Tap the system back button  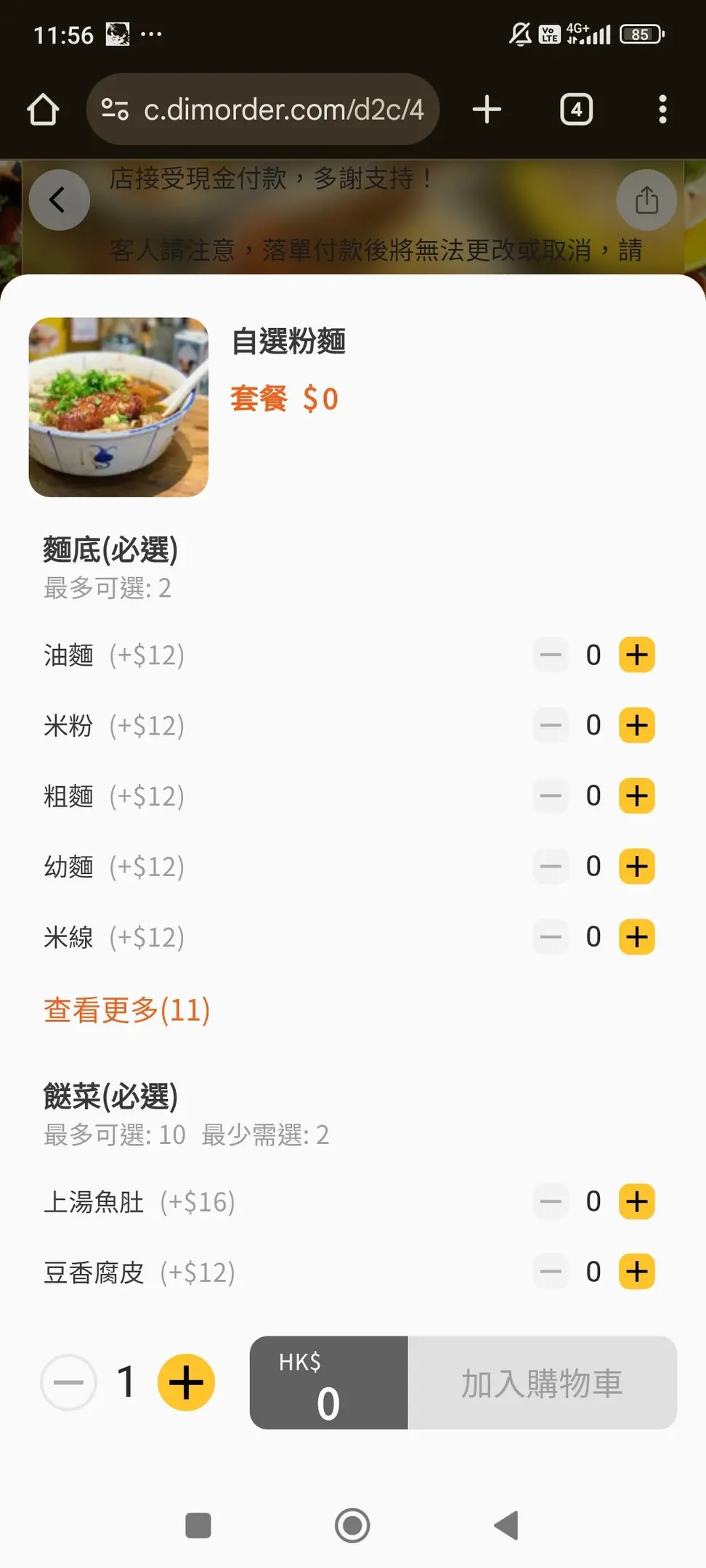(506, 1525)
